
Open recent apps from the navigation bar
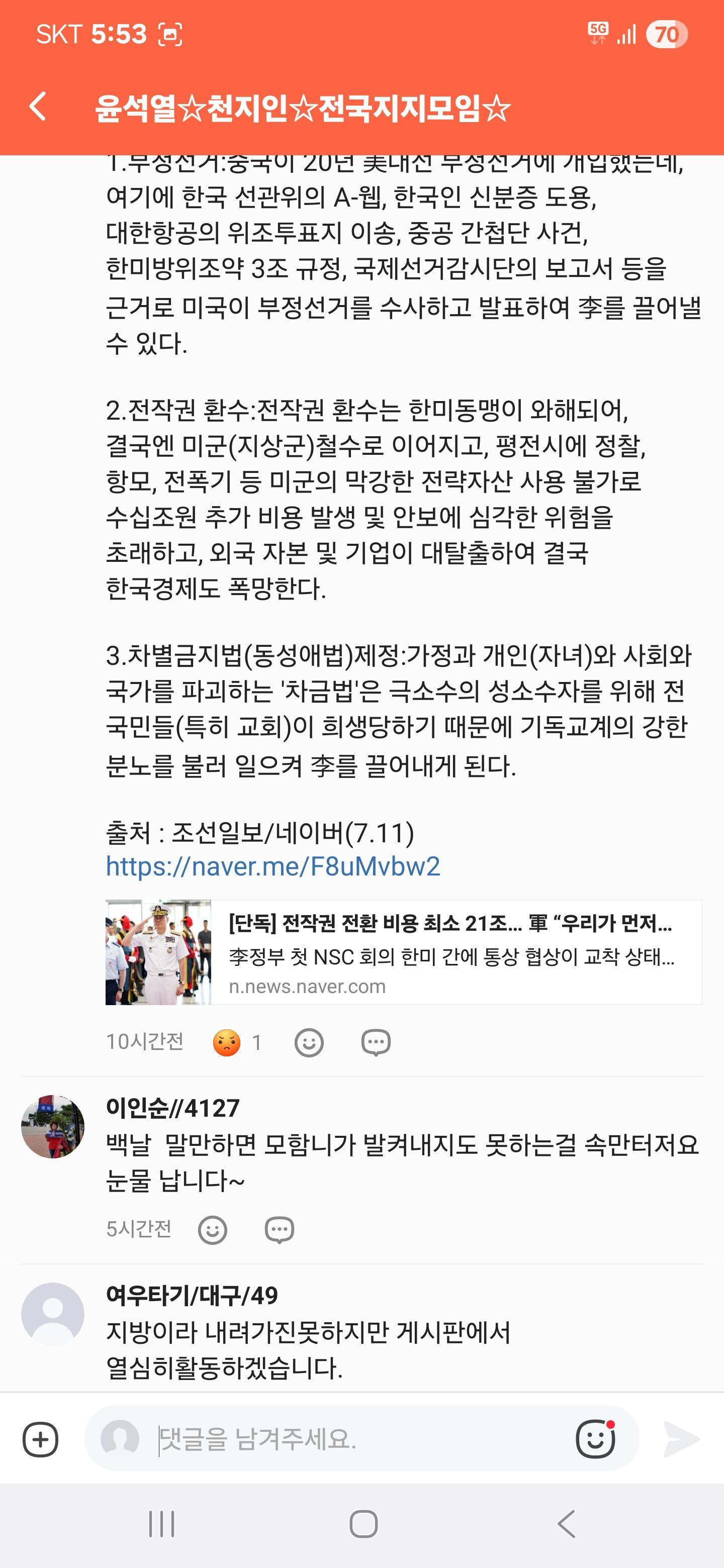pos(161,1524)
